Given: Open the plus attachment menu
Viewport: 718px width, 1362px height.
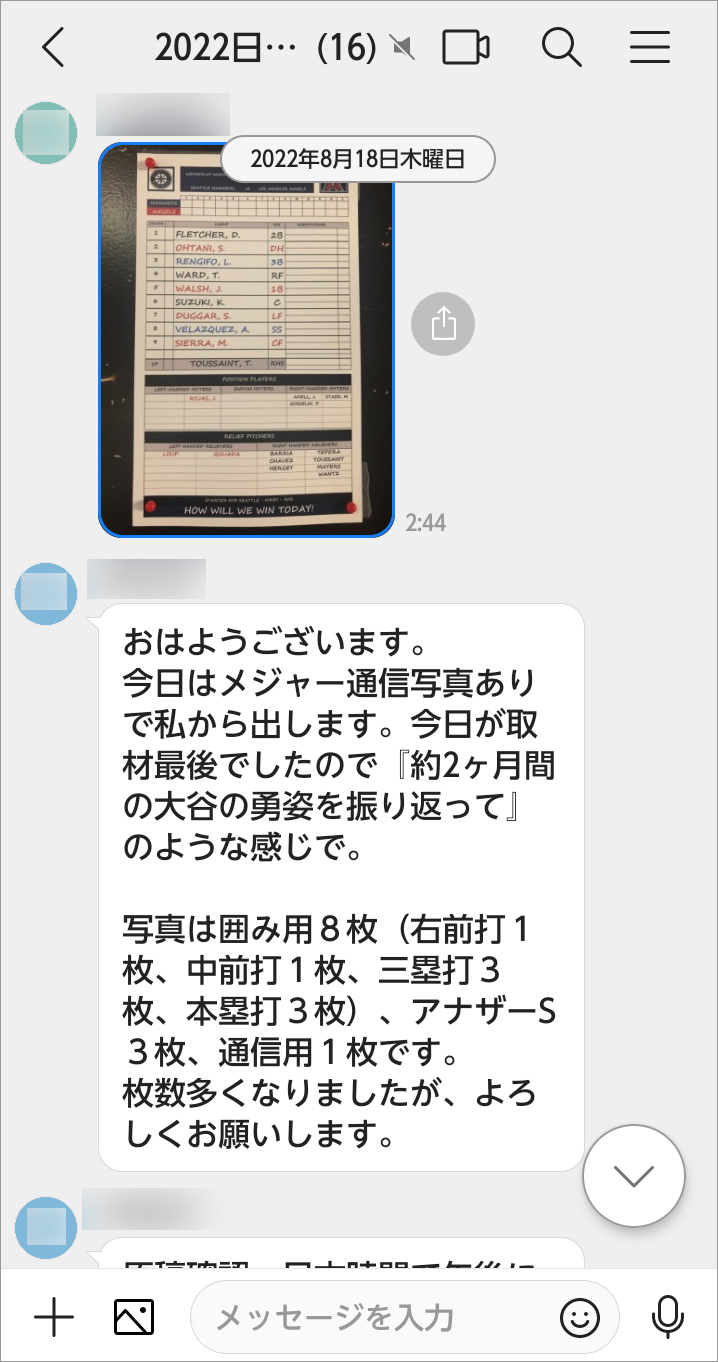Looking at the screenshot, I should (x=54, y=1318).
